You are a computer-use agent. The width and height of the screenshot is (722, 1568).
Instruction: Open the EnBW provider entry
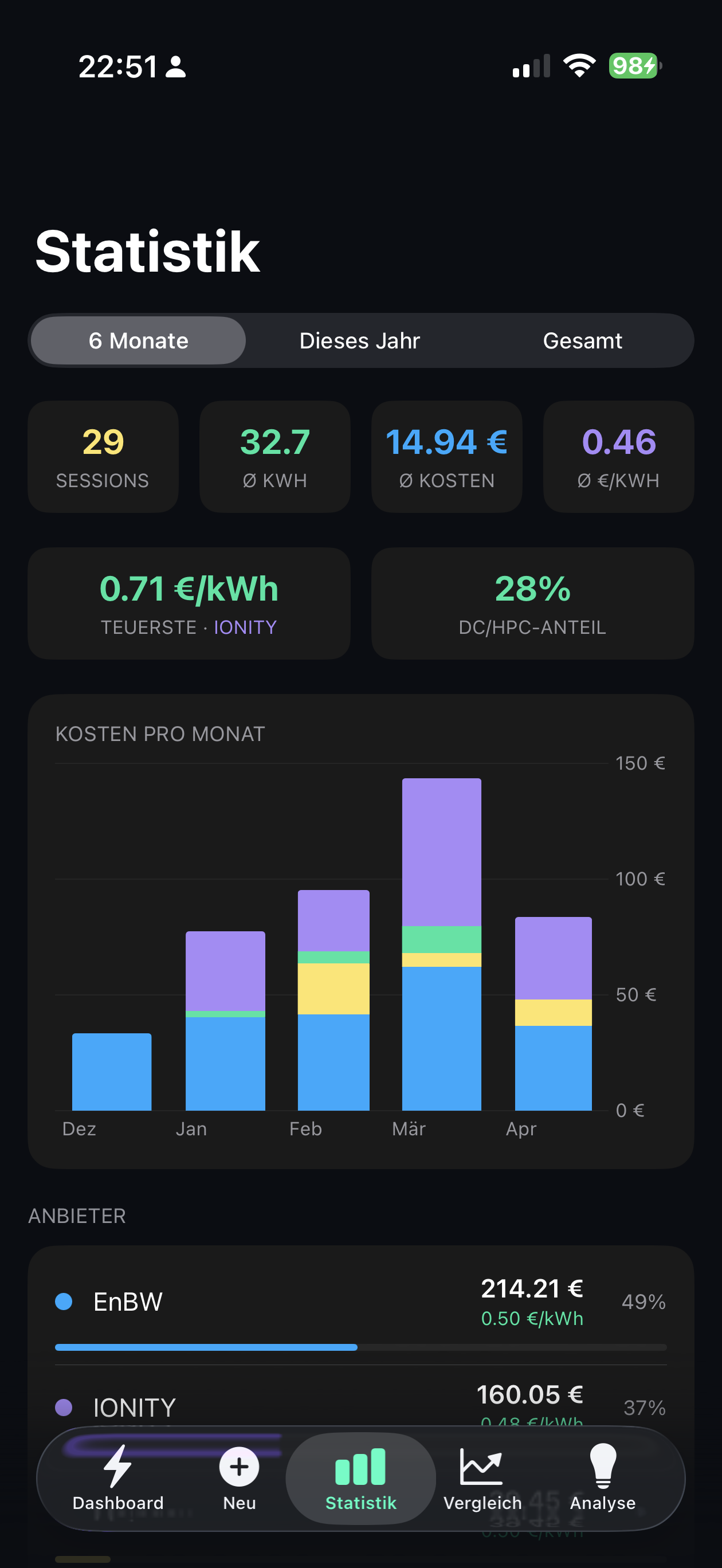pos(128,1302)
